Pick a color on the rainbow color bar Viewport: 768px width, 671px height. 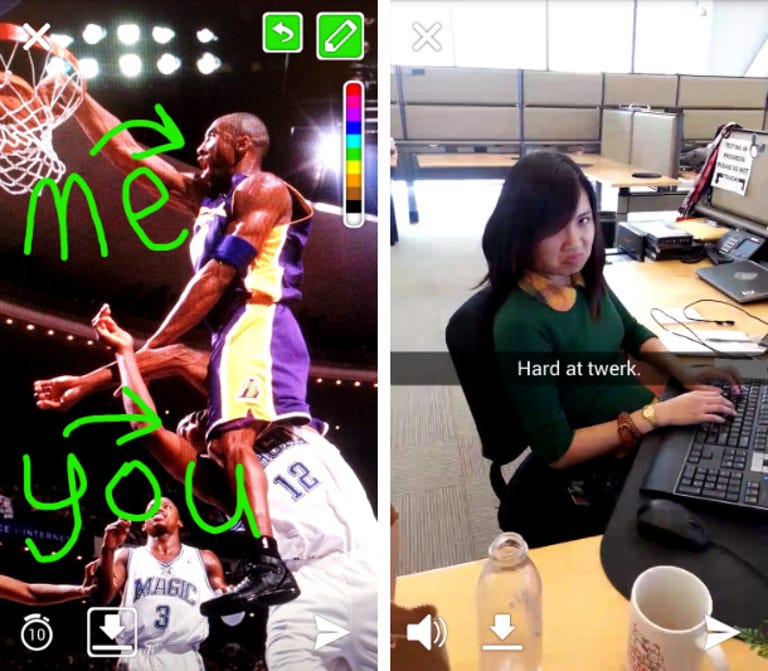point(353,150)
